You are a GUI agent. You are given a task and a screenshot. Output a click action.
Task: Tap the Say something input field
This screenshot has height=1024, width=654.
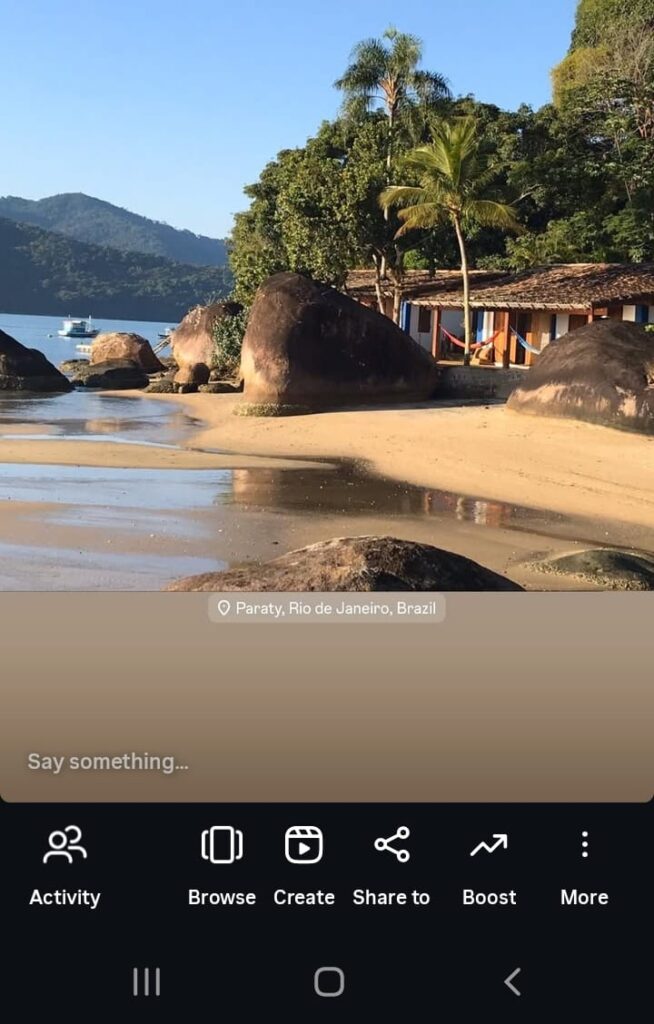[x=108, y=762]
